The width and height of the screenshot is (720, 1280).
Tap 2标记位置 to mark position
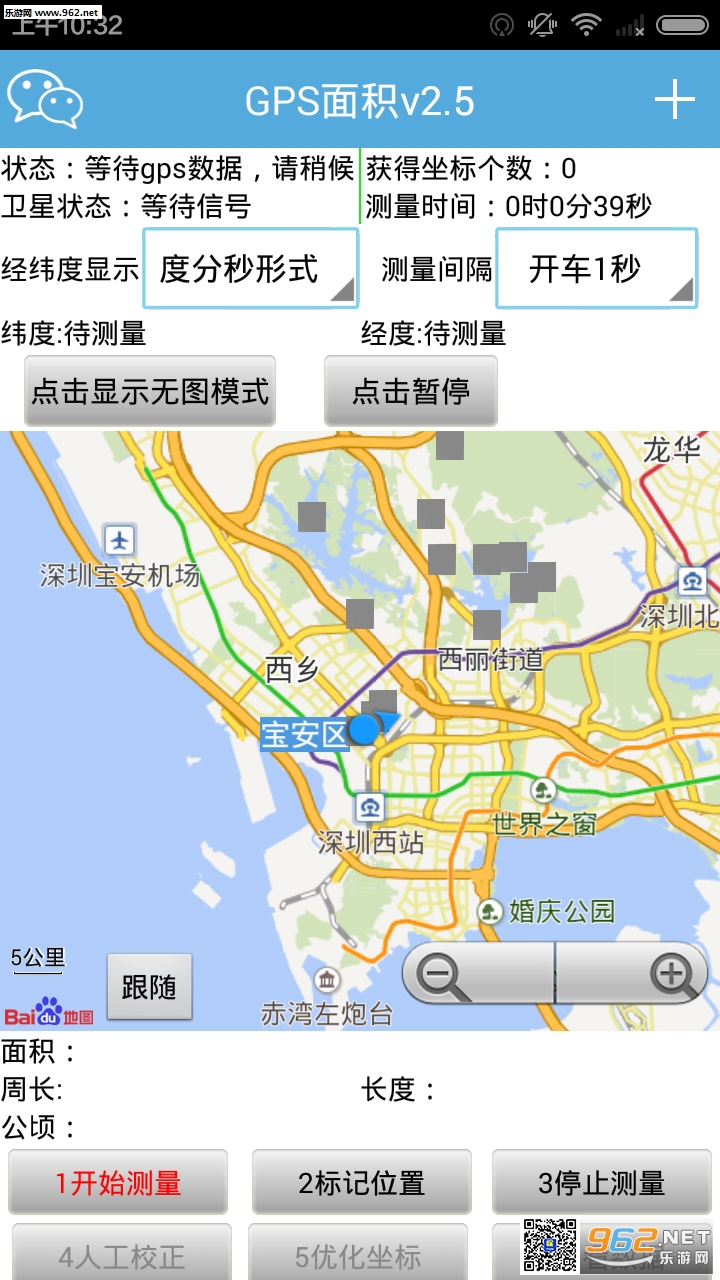361,1183
